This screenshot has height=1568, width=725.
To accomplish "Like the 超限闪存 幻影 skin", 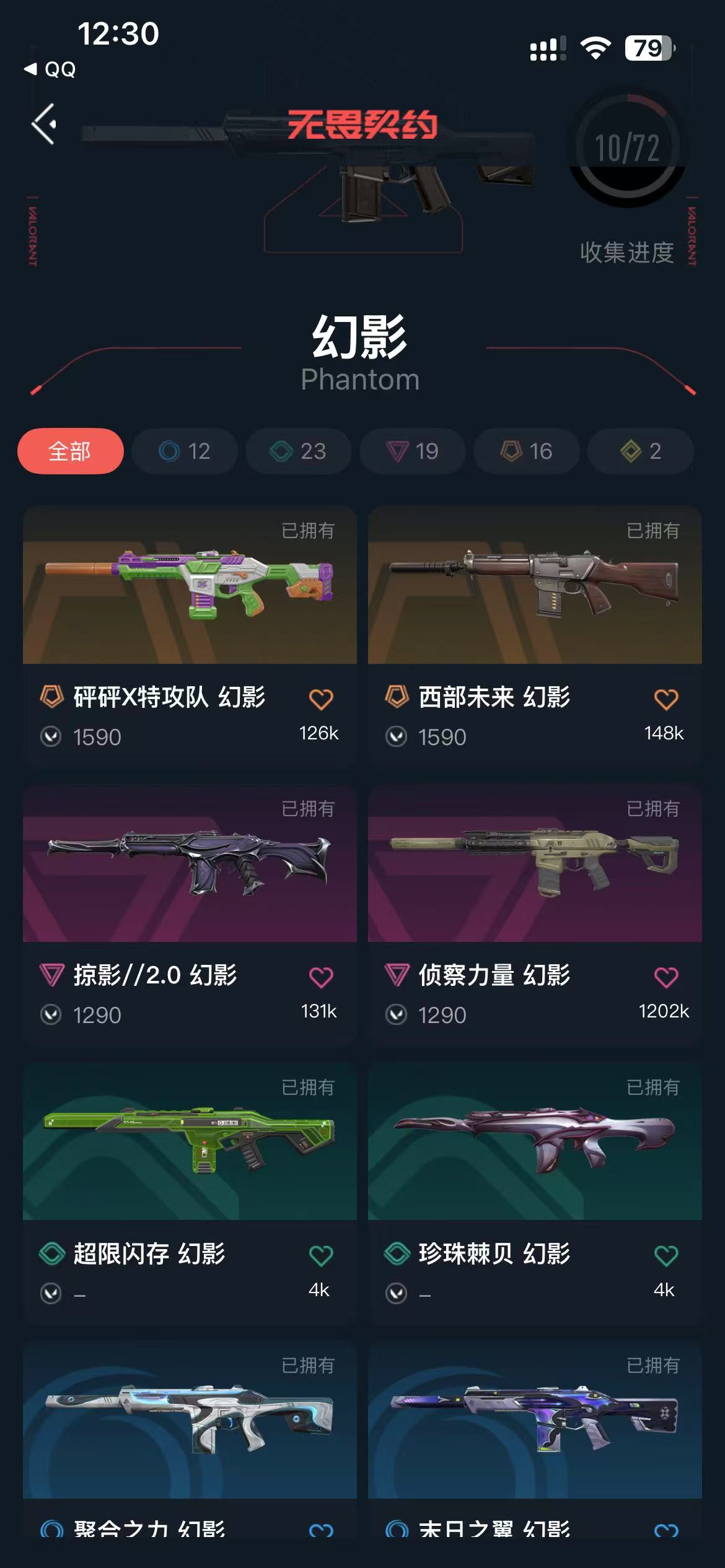I will [x=321, y=1256].
